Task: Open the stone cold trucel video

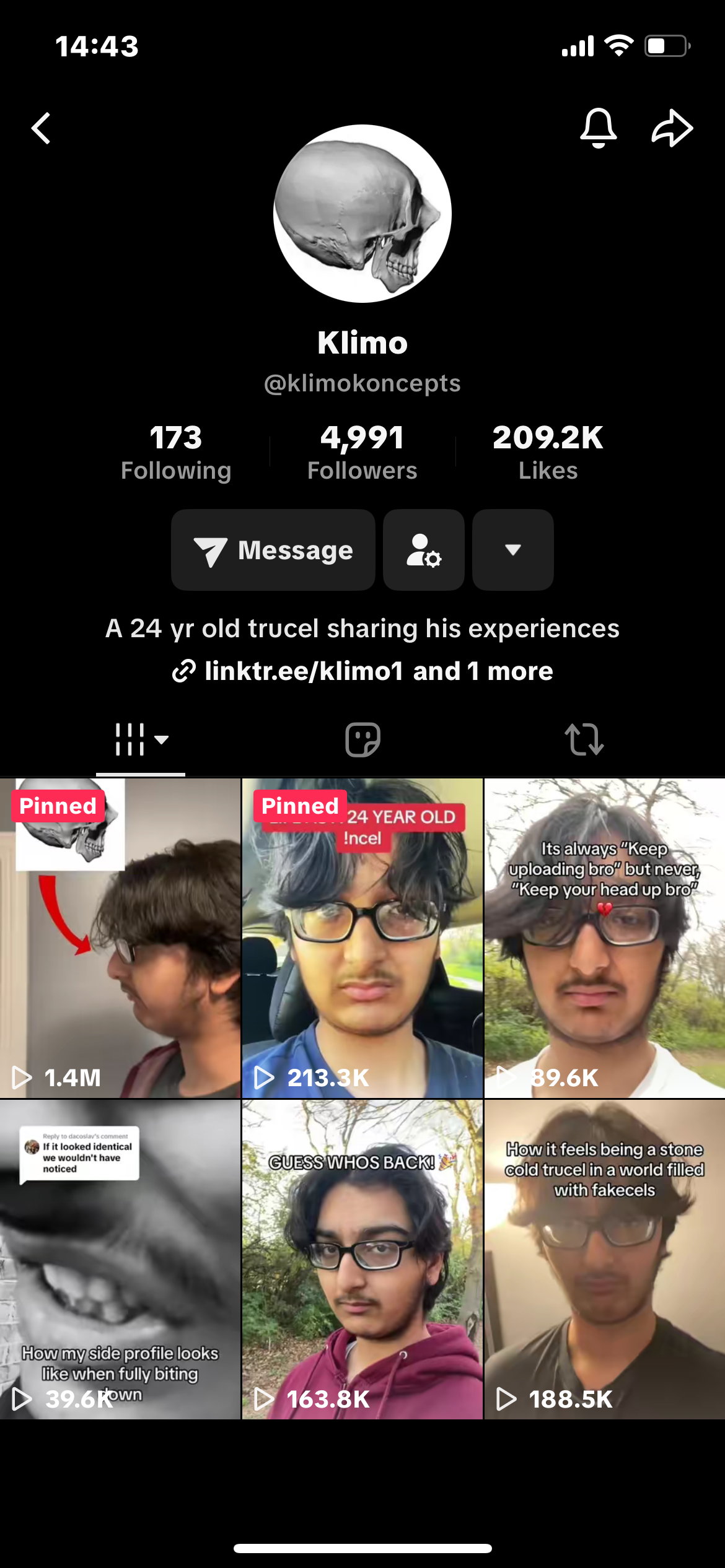Action: pyautogui.click(x=604, y=1260)
